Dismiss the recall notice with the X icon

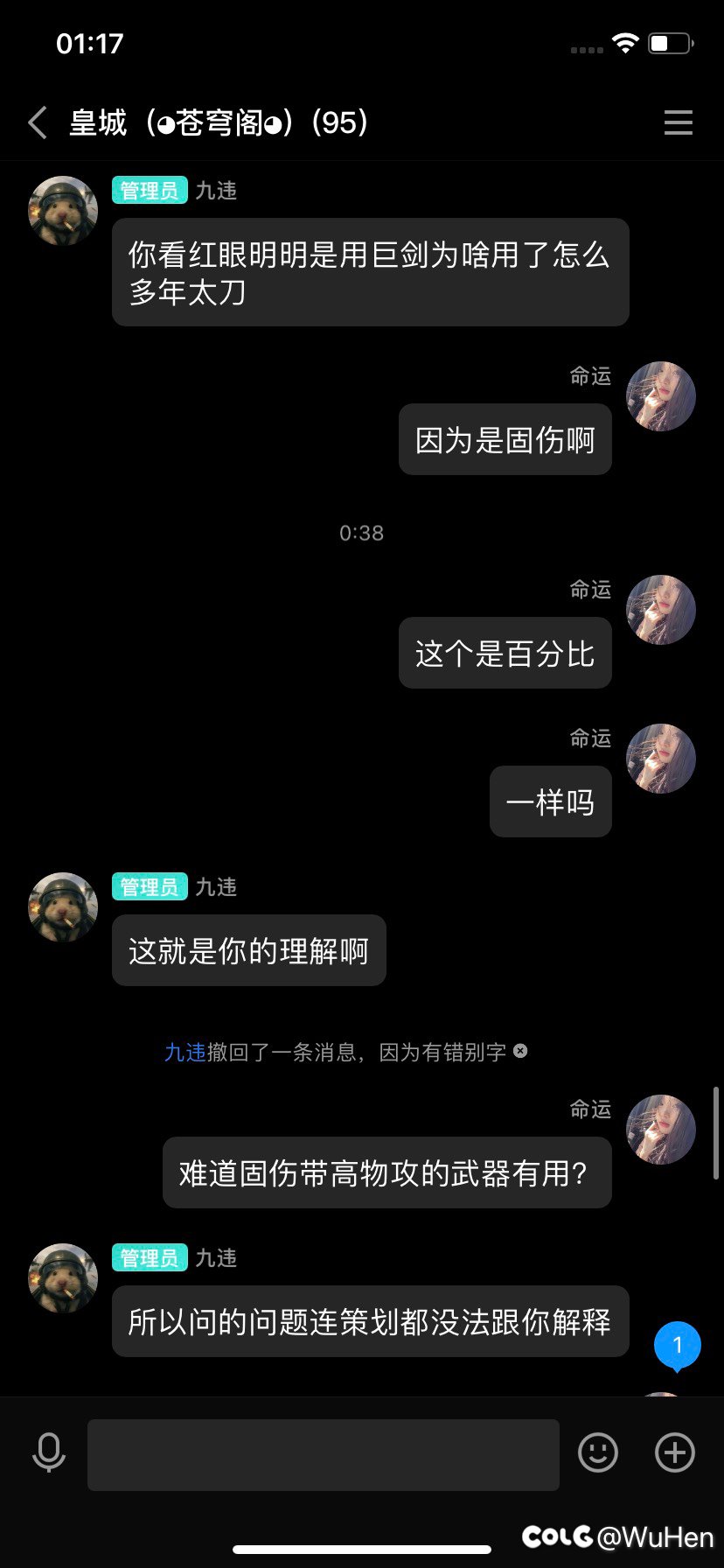(x=521, y=1052)
